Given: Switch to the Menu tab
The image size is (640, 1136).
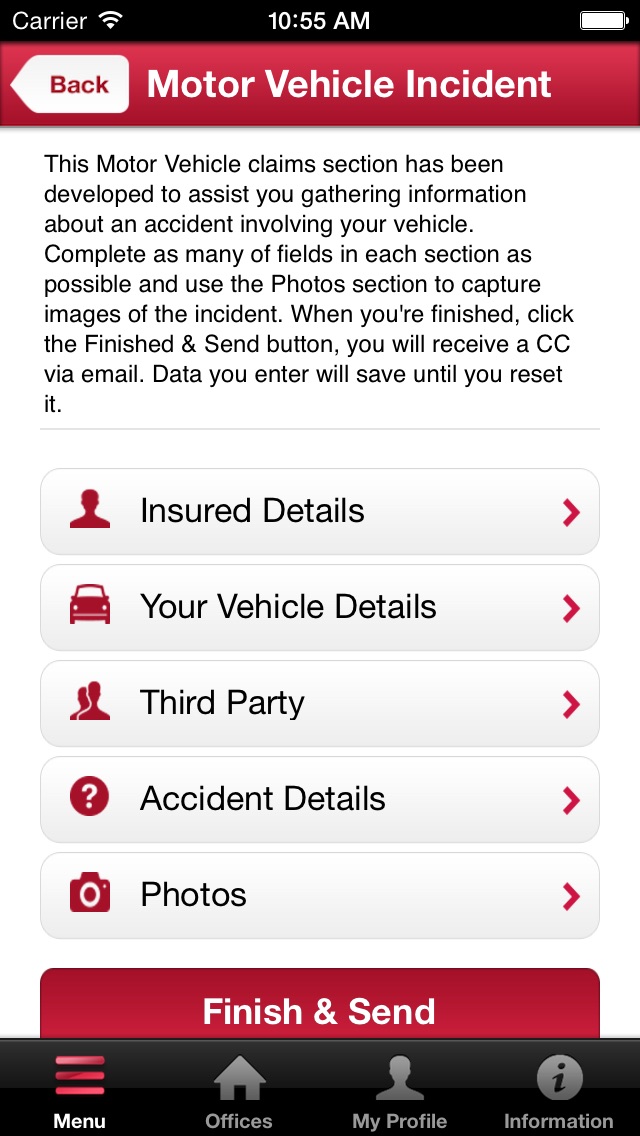Looking at the screenshot, I should 80,1089.
